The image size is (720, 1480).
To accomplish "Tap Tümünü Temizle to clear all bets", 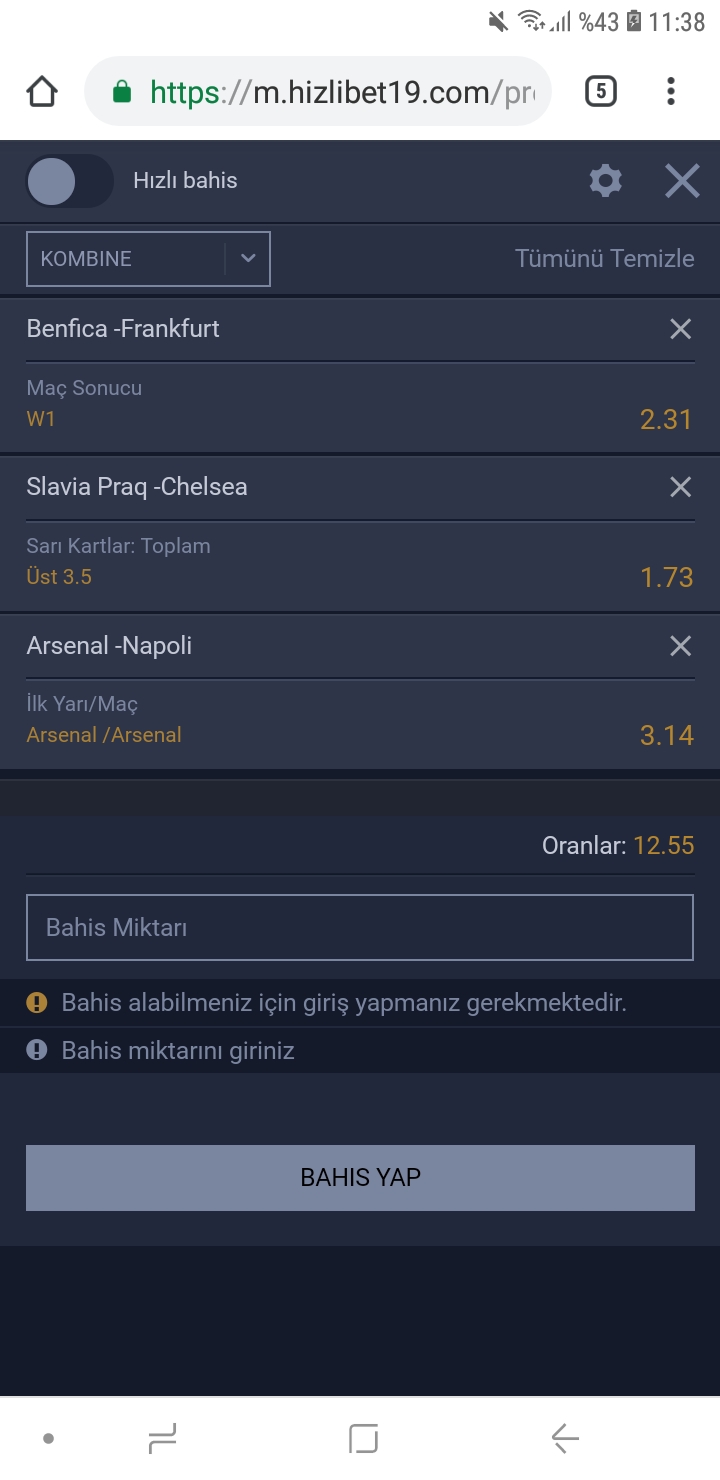I will tap(604, 258).
